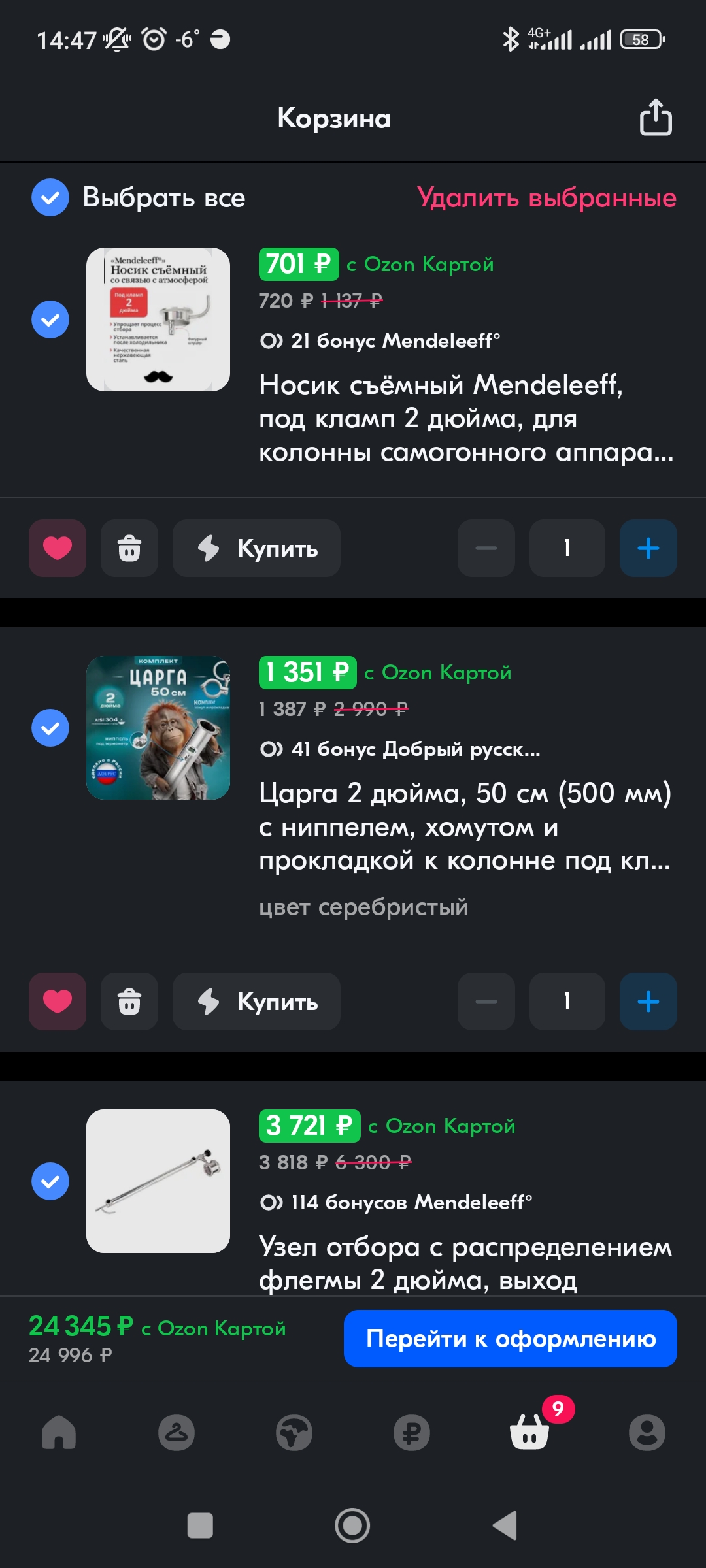This screenshot has width=706, height=1568.
Task: Switch to the home tab
Action: point(59,1433)
